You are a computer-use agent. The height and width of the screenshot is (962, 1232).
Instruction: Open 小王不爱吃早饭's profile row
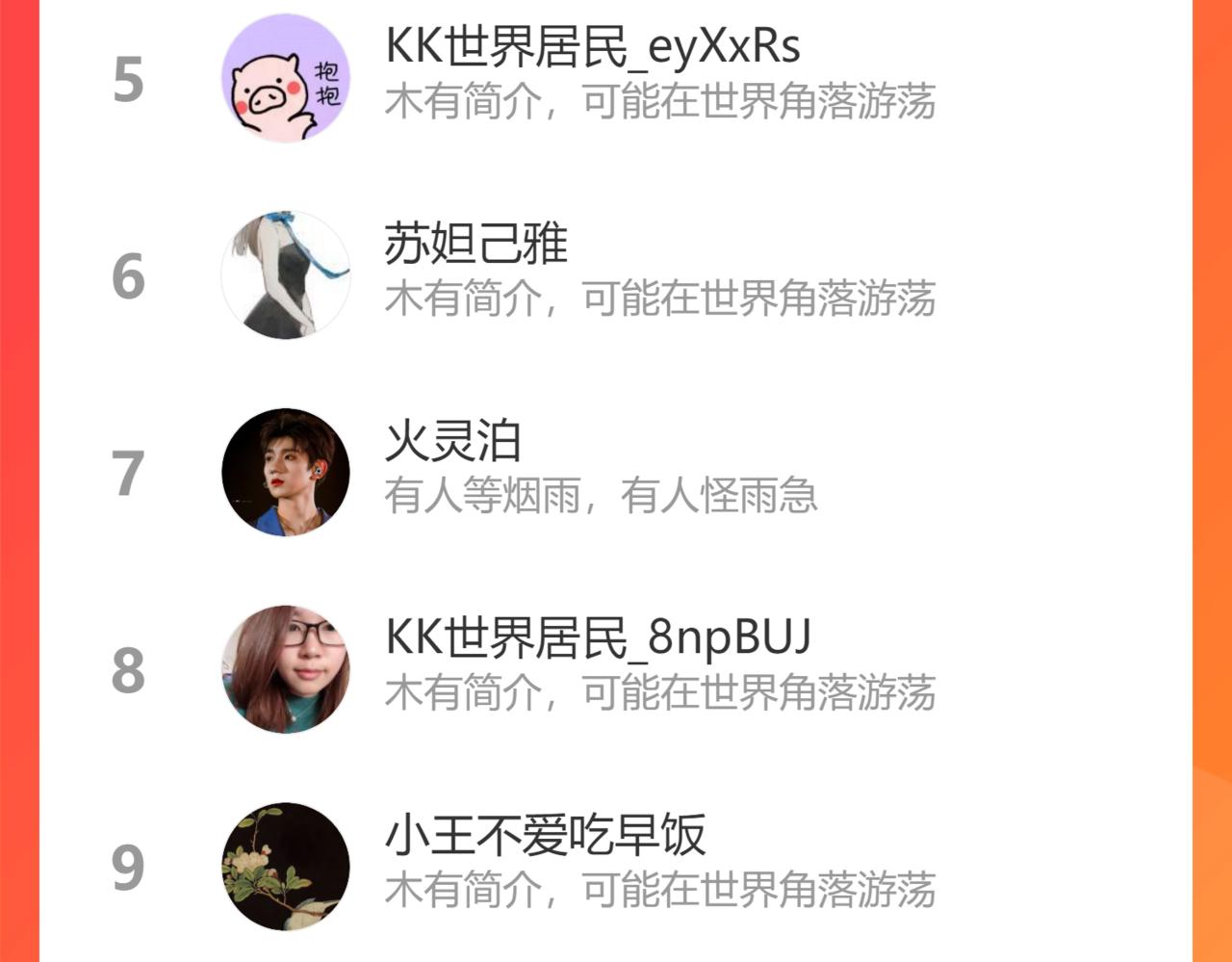pyautogui.click(x=616, y=866)
